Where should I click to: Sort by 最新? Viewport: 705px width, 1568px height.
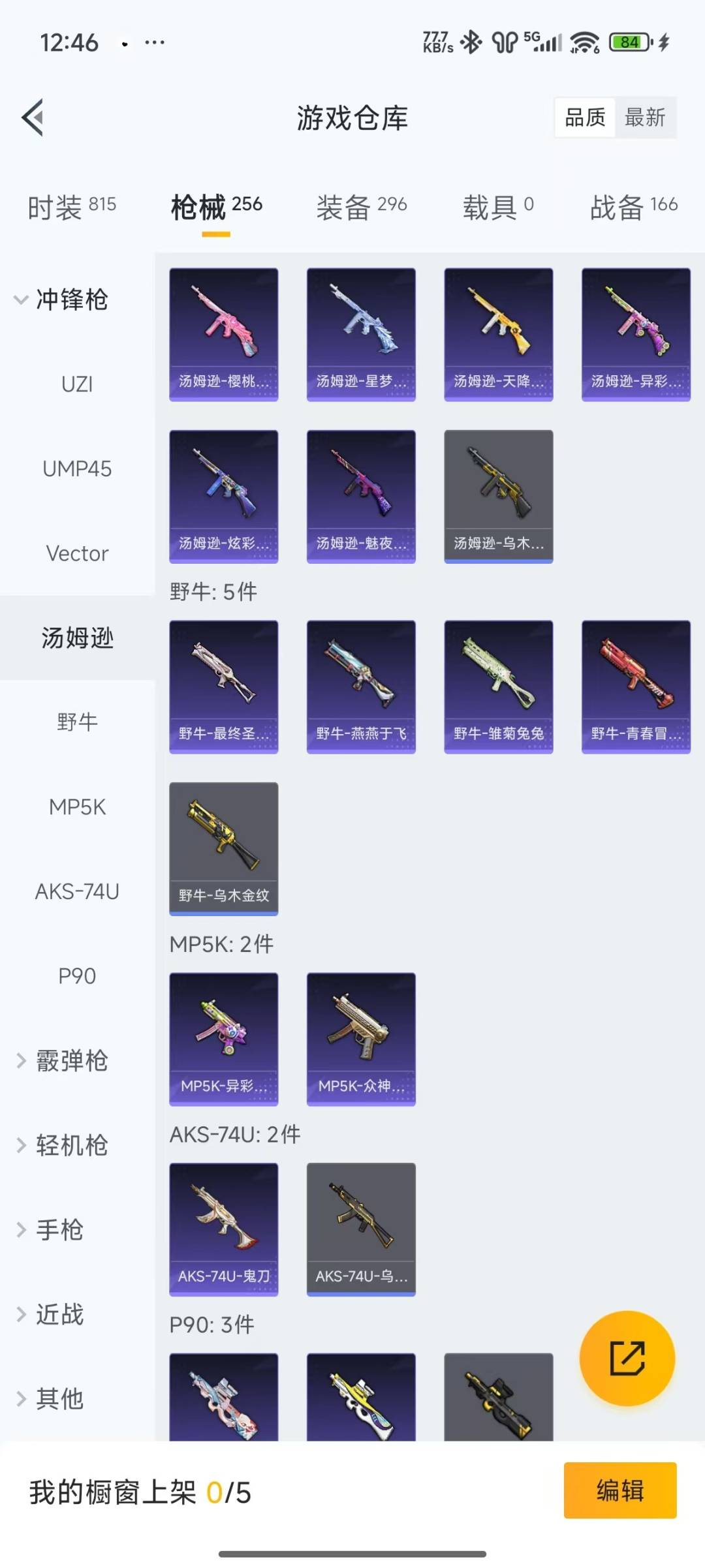(x=644, y=117)
